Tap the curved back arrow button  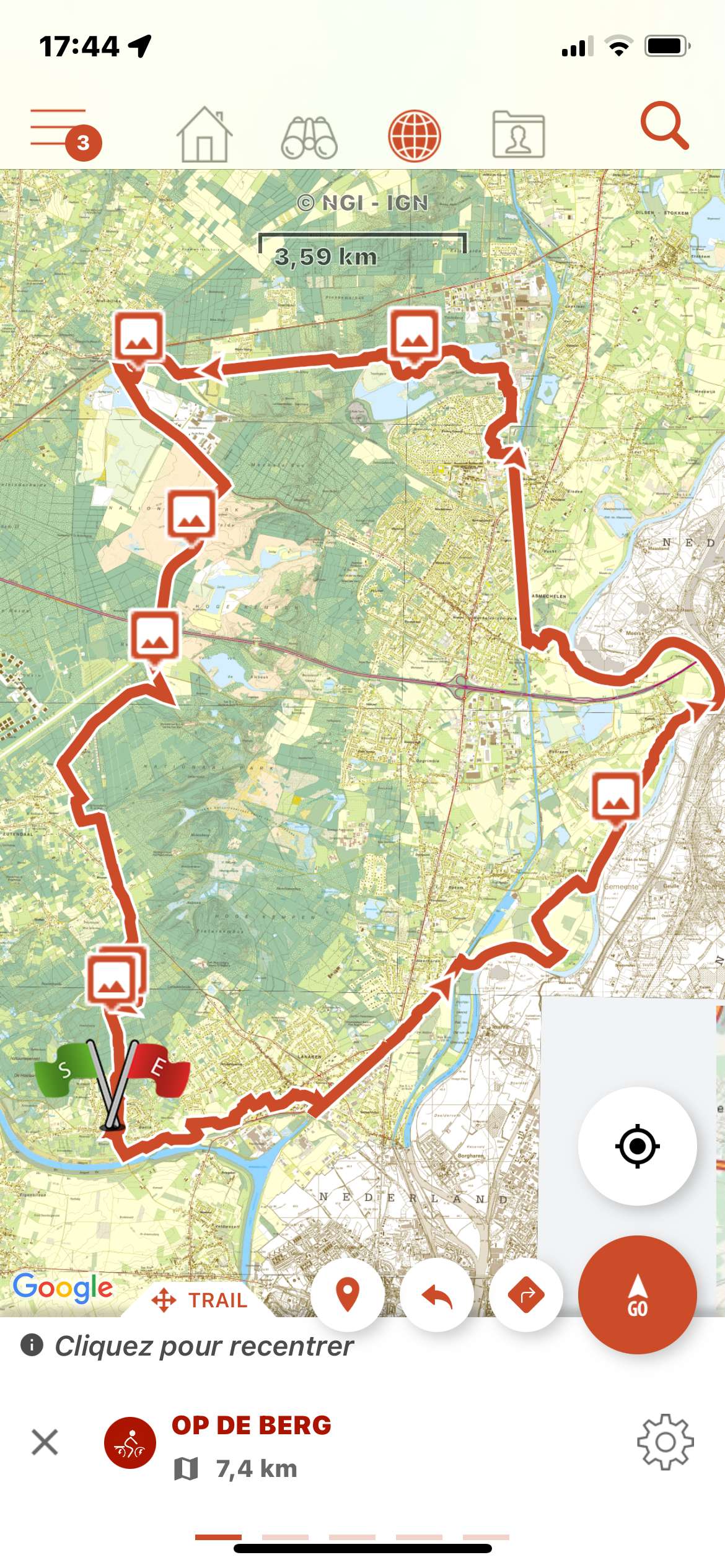coord(437,1294)
